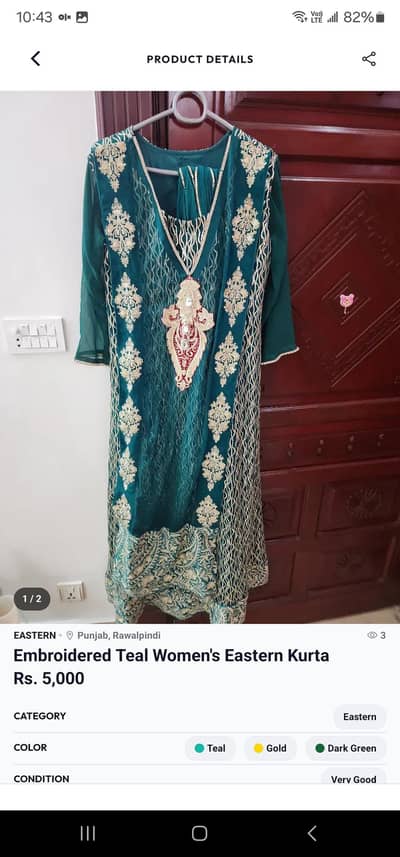Open the teal kurta product photo
This screenshot has height=857, width=400.
coord(200,357)
